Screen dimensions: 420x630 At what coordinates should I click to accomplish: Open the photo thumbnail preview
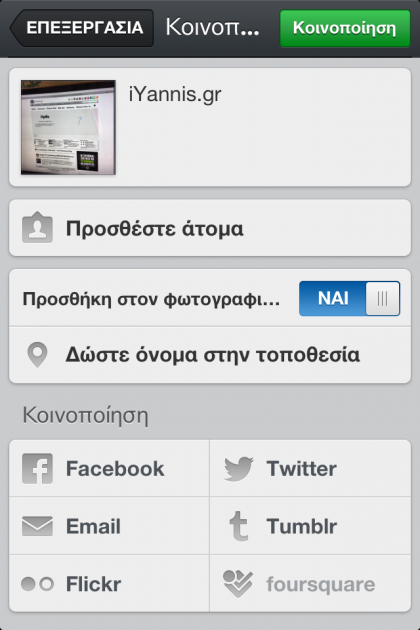click(x=68, y=127)
